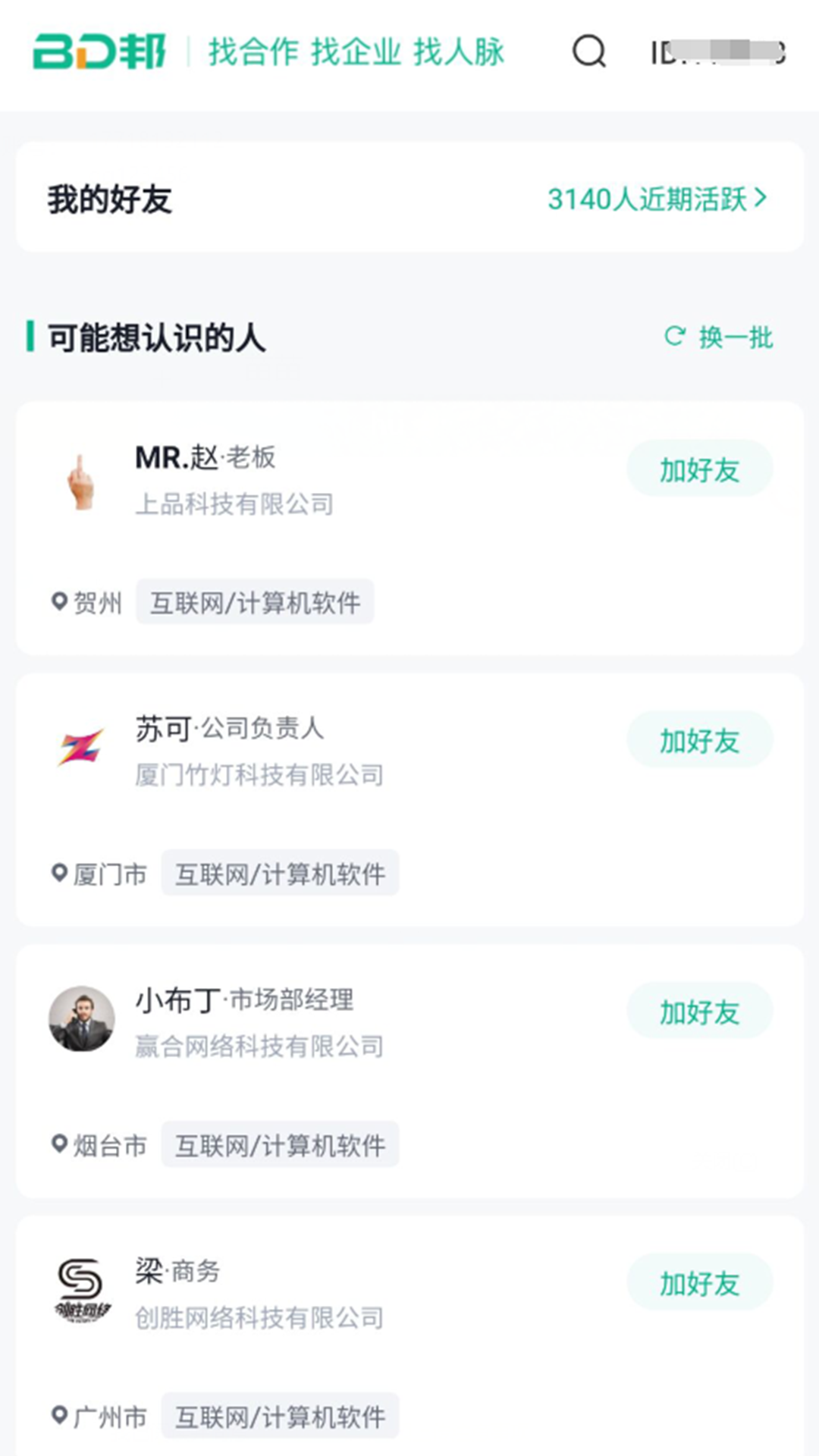The height and width of the screenshot is (1456, 819).
Task: Click the BD邦 app logo
Action: (x=99, y=52)
